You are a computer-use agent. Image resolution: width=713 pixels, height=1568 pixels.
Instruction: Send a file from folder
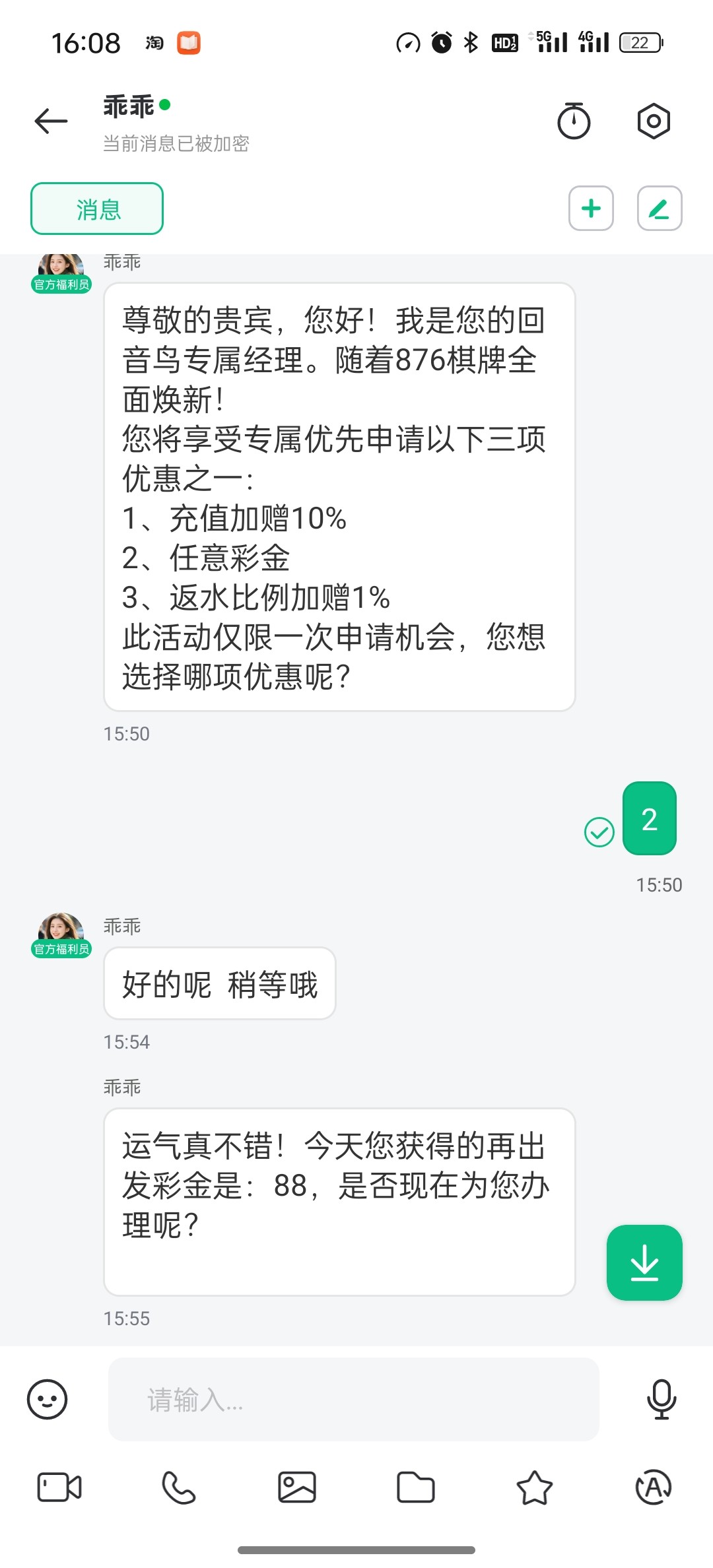(416, 1487)
